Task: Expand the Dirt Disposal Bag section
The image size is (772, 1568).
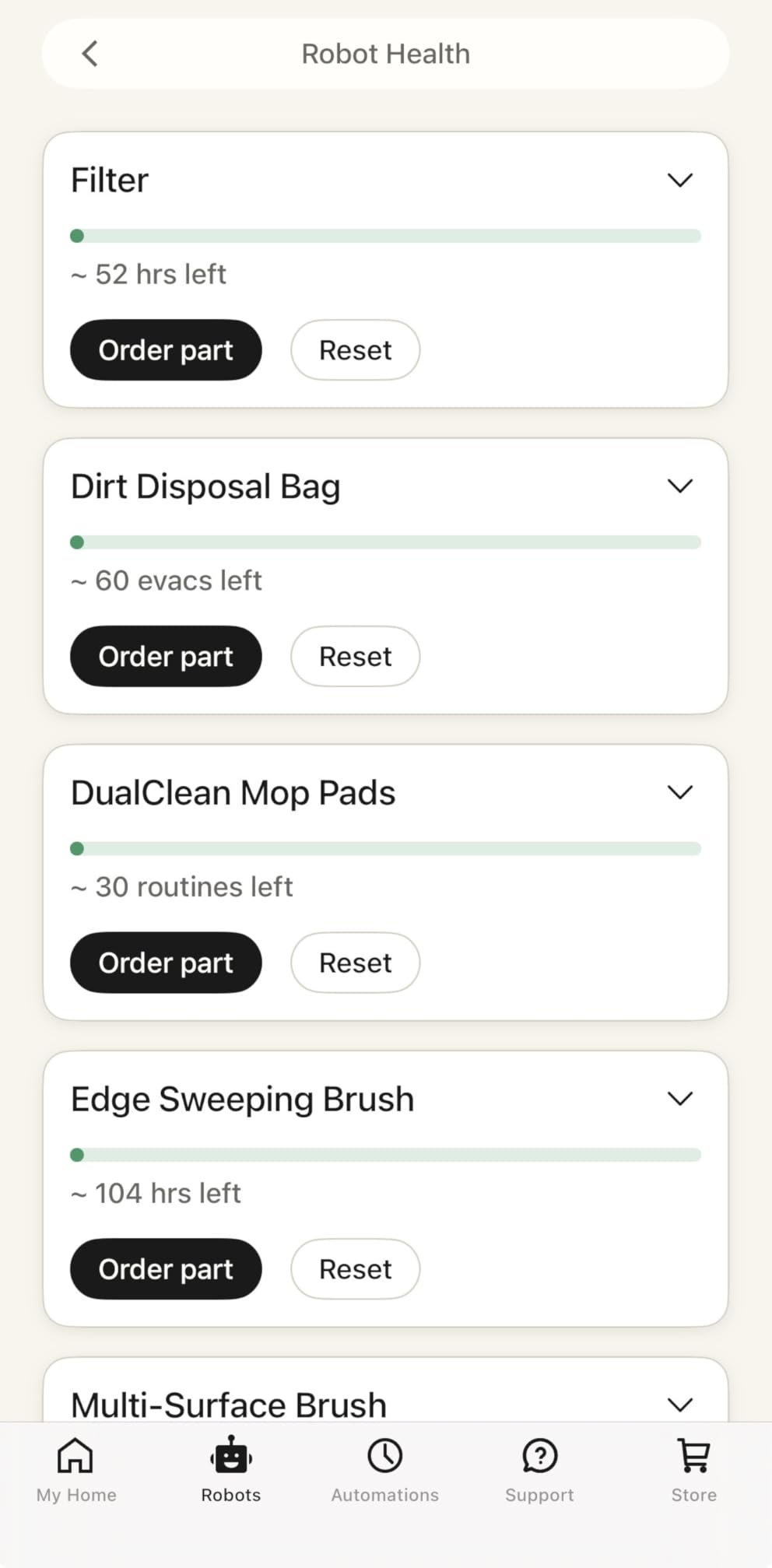Action: click(679, 486)
